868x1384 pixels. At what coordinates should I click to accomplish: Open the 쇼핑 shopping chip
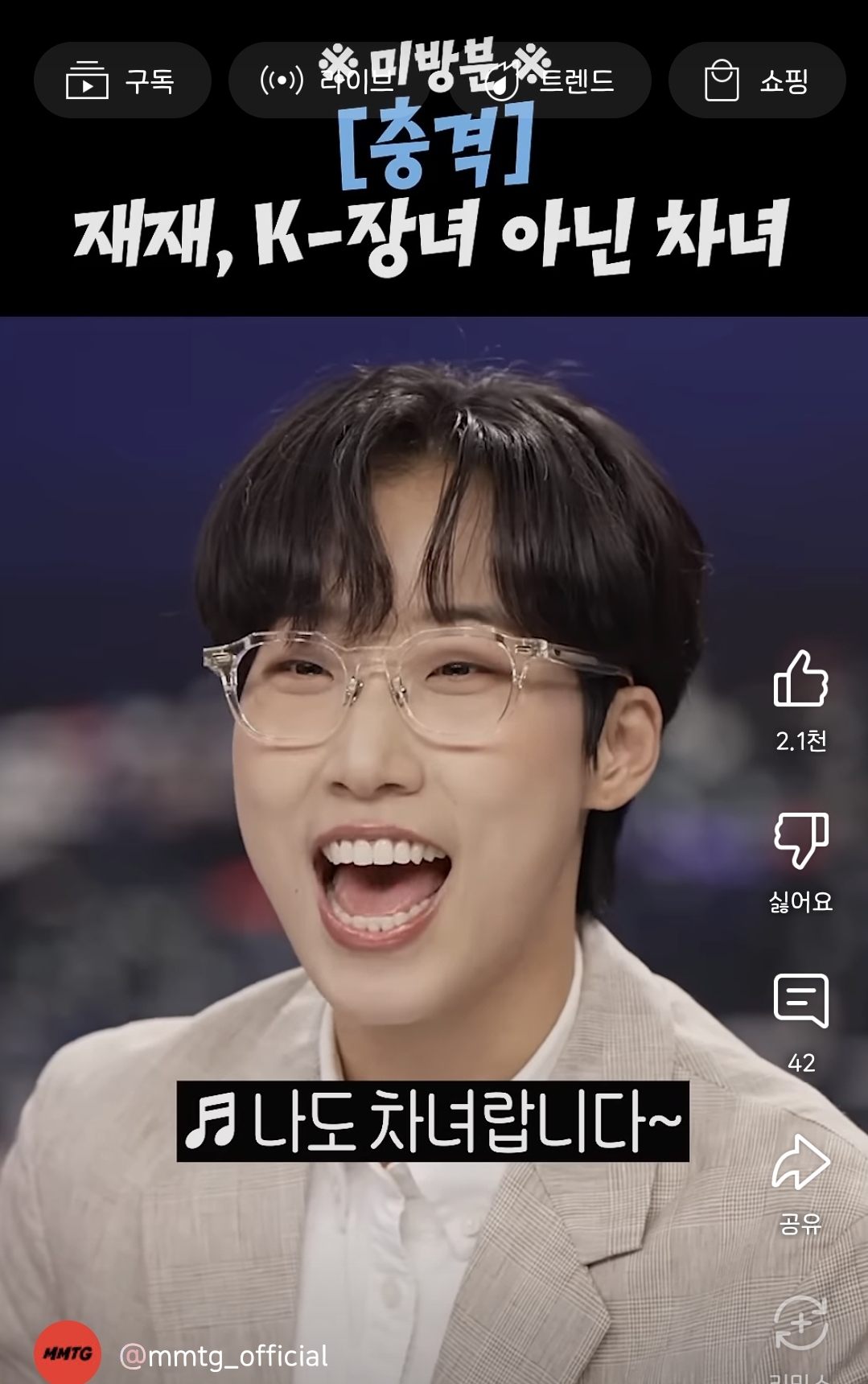pos(757,80)
